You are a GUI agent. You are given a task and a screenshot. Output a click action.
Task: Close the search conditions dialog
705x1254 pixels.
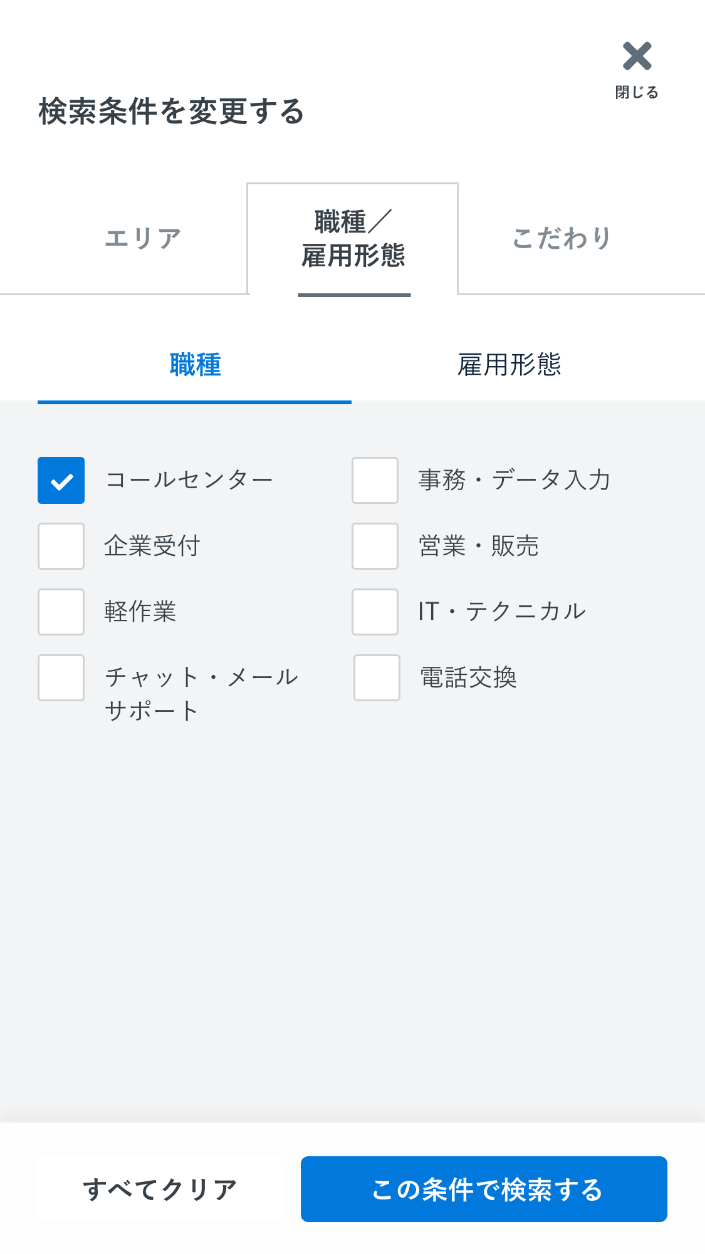point(637,70)
